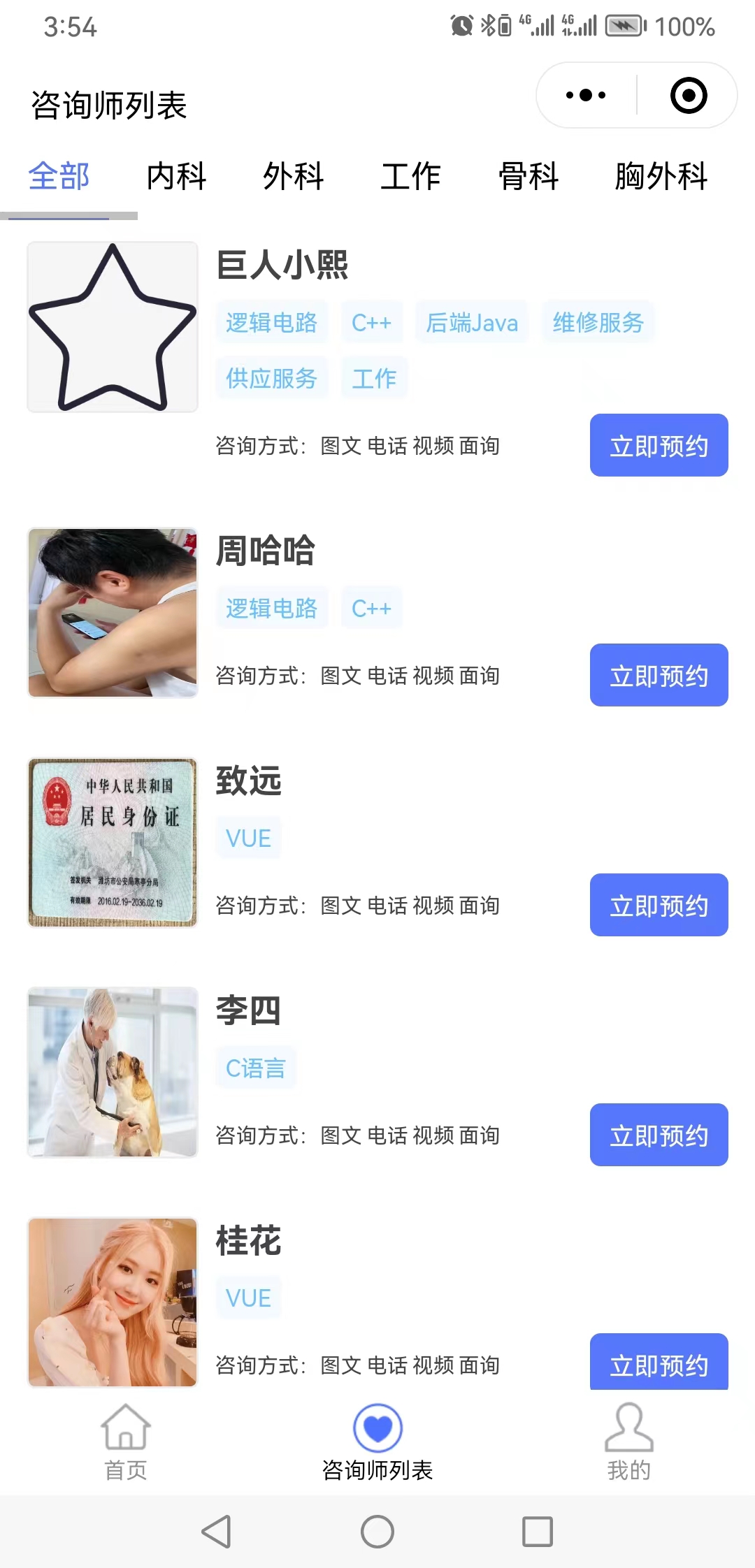This screenshot has height=1568, width=755.
Task: Open the 胸外科 category tab
Action: click(661, 176)
